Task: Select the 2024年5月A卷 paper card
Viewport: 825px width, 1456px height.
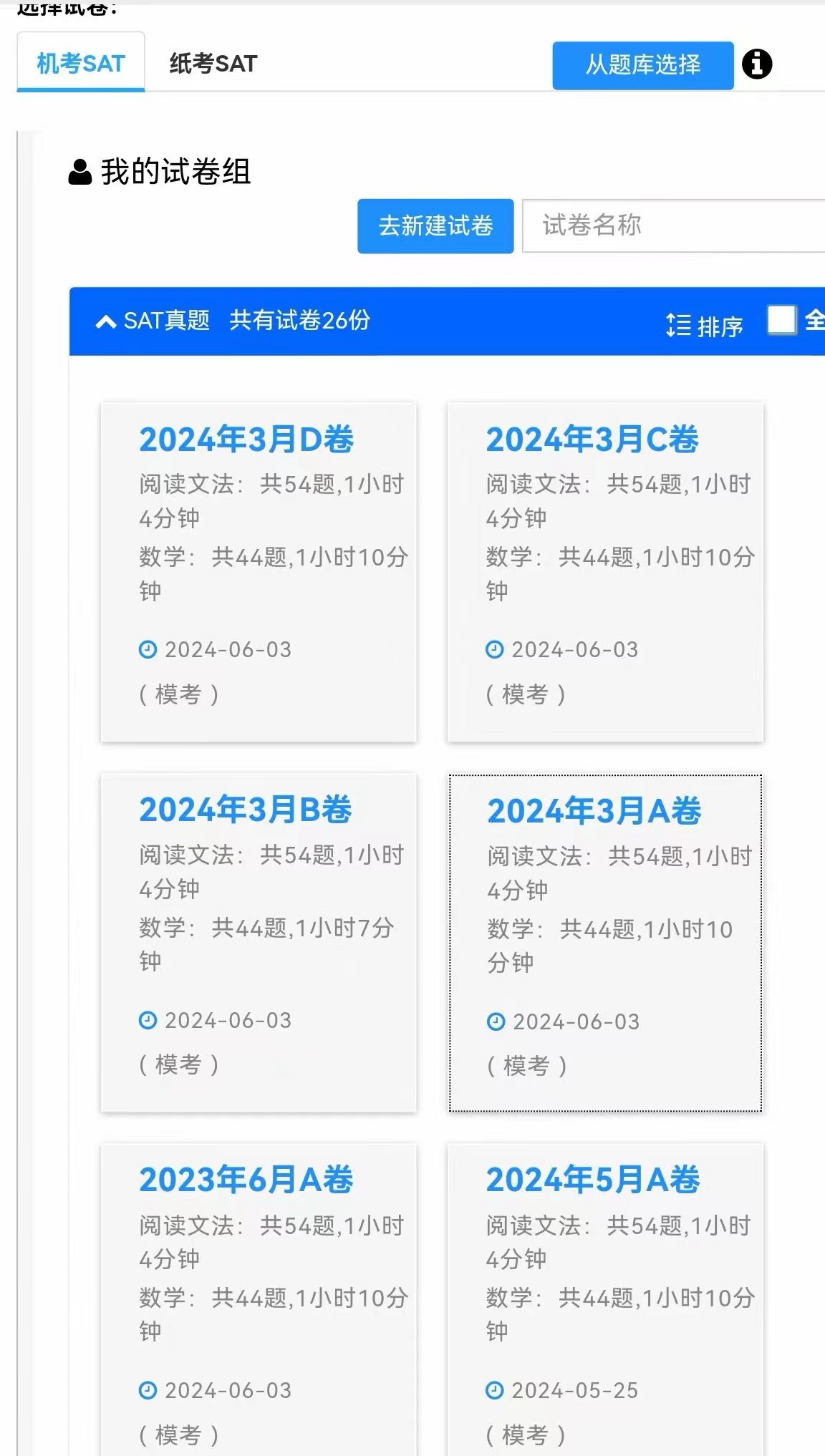Action: [605, 1299]
